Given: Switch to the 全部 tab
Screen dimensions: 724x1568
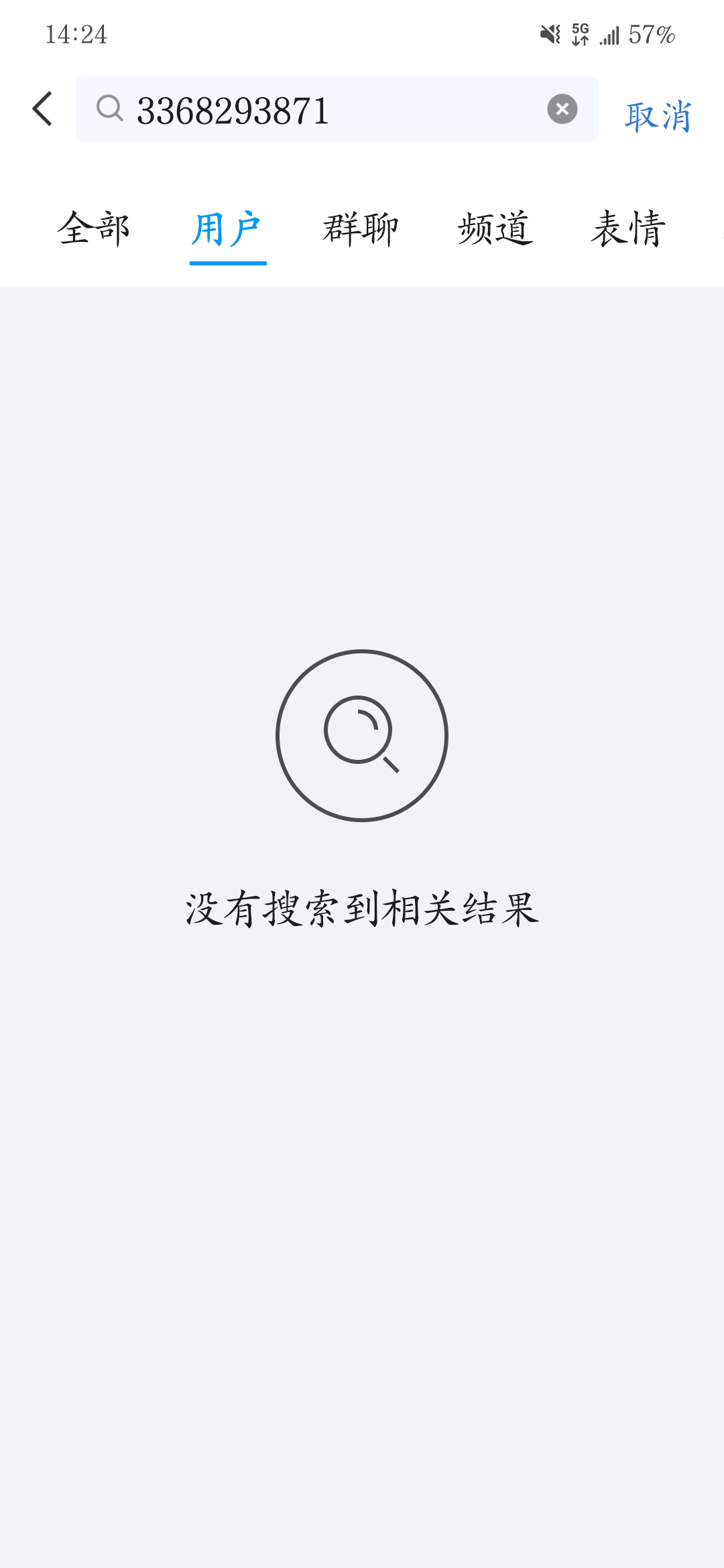Looking at the screenshot, I should pos(94,228).
